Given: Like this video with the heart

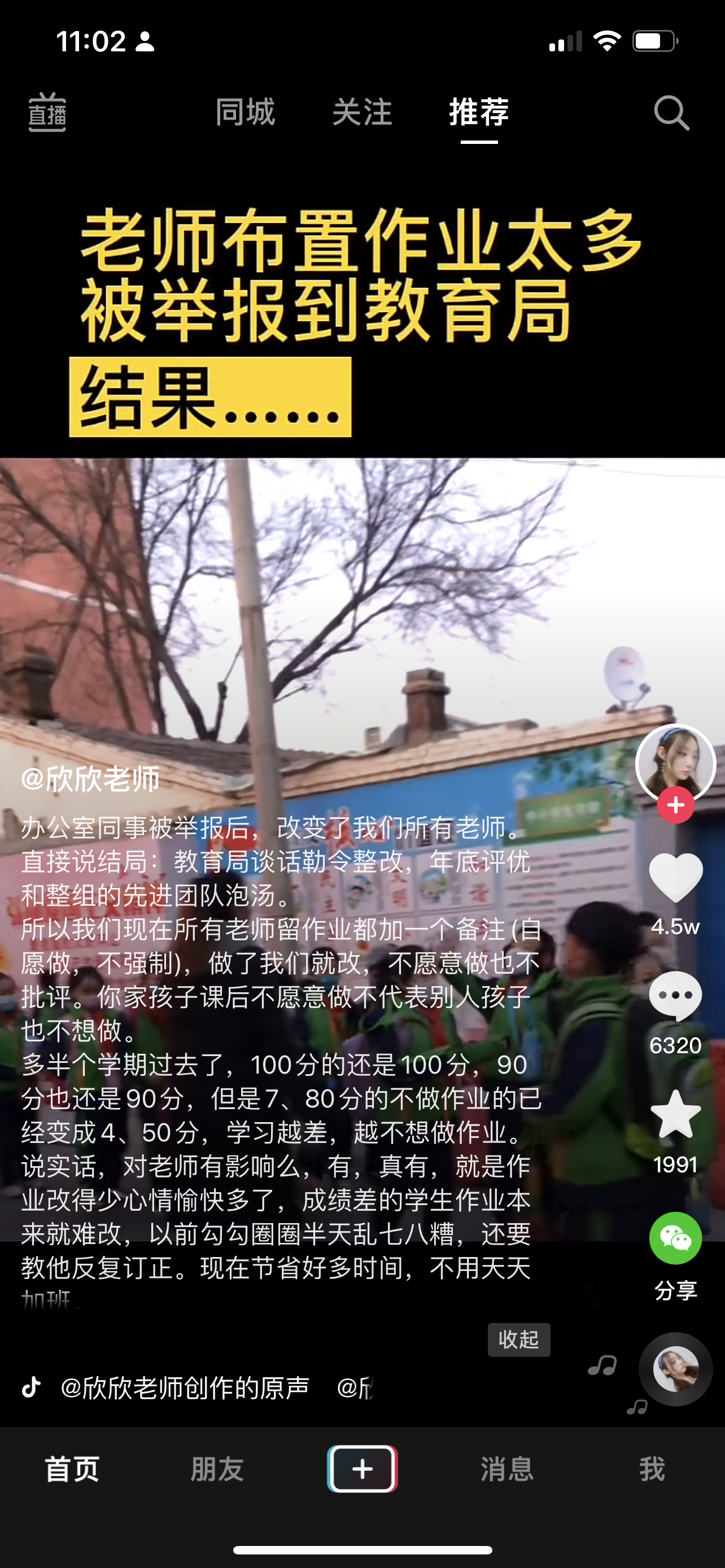Looking at the screenshot, I should 675,877.
